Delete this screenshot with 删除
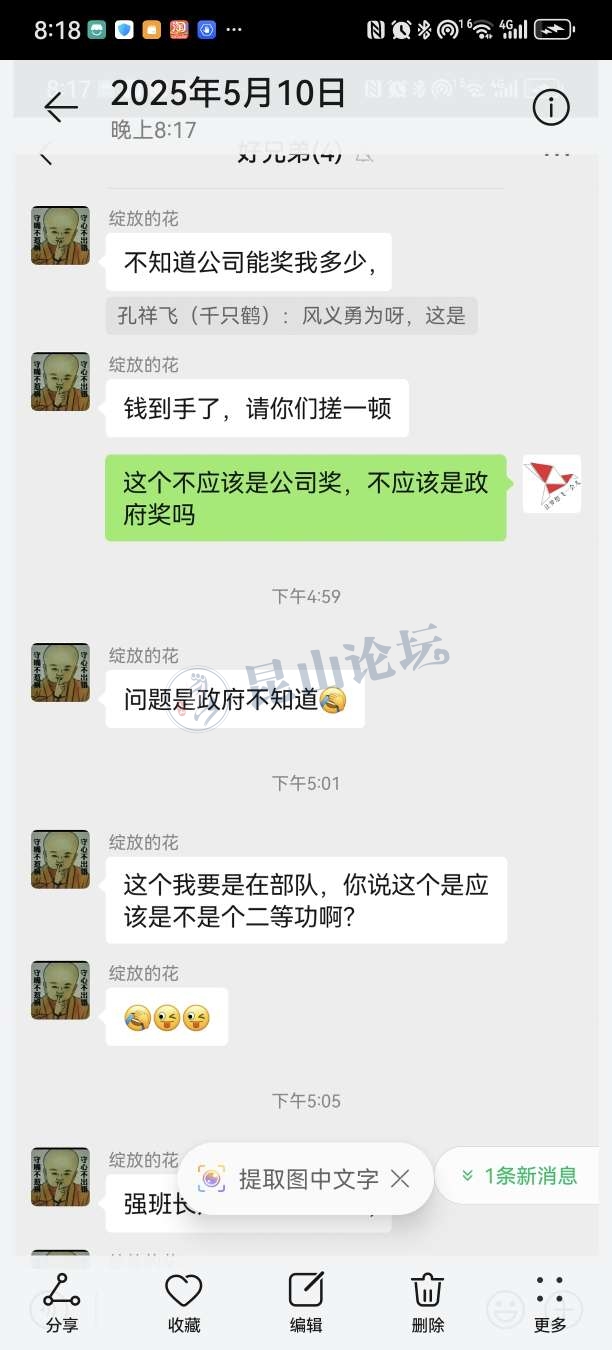The image size is (612, 1350). (428, 1302)
